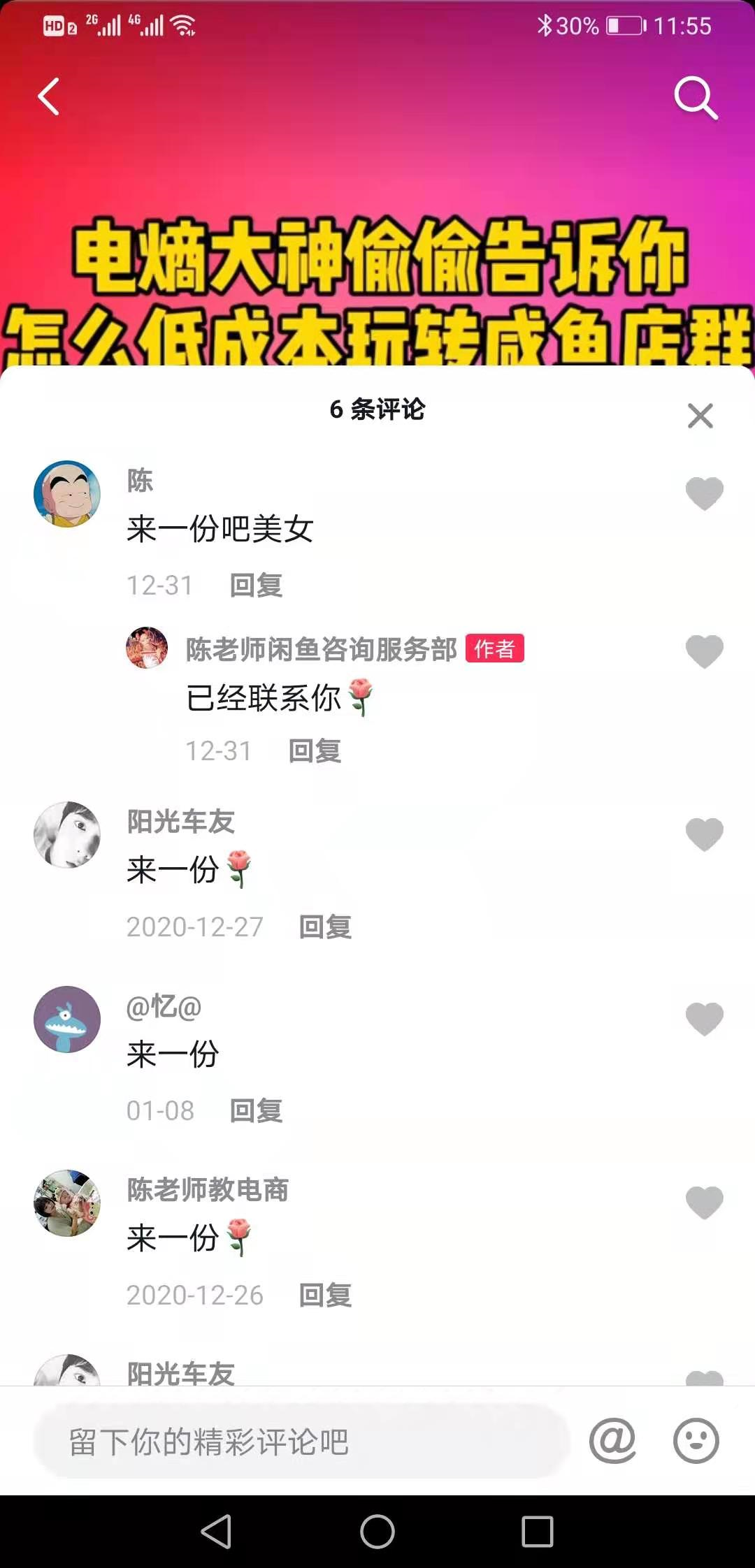Tap @忆@'s avatar

(67, 1019)
